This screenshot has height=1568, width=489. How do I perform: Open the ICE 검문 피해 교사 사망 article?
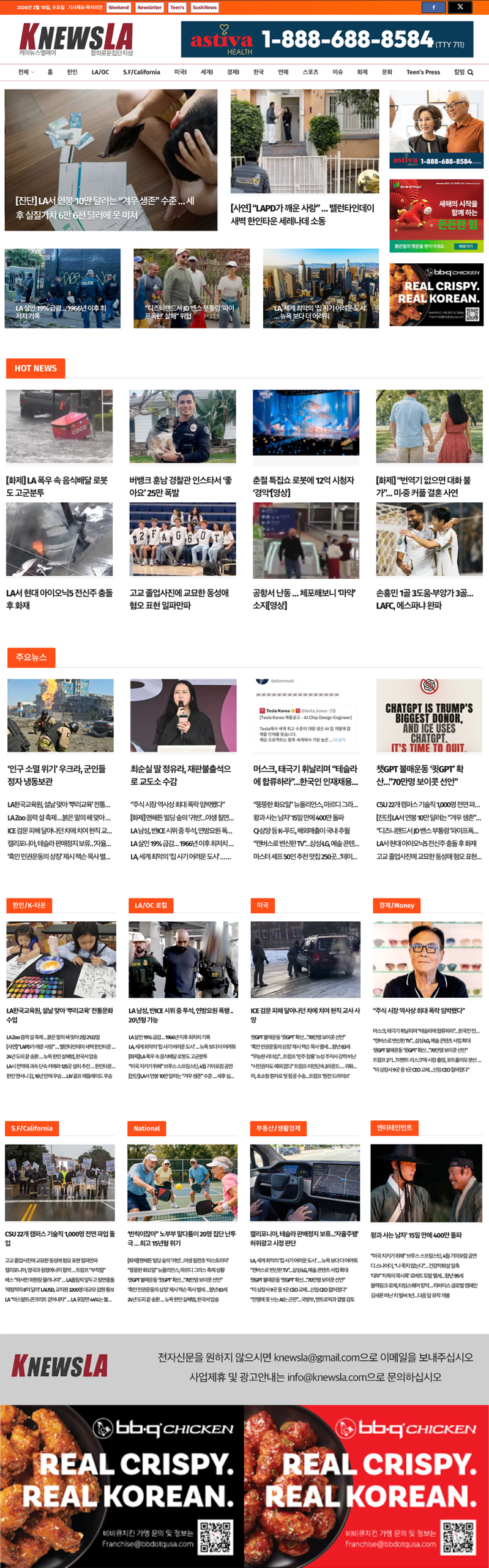(305, 1015)
